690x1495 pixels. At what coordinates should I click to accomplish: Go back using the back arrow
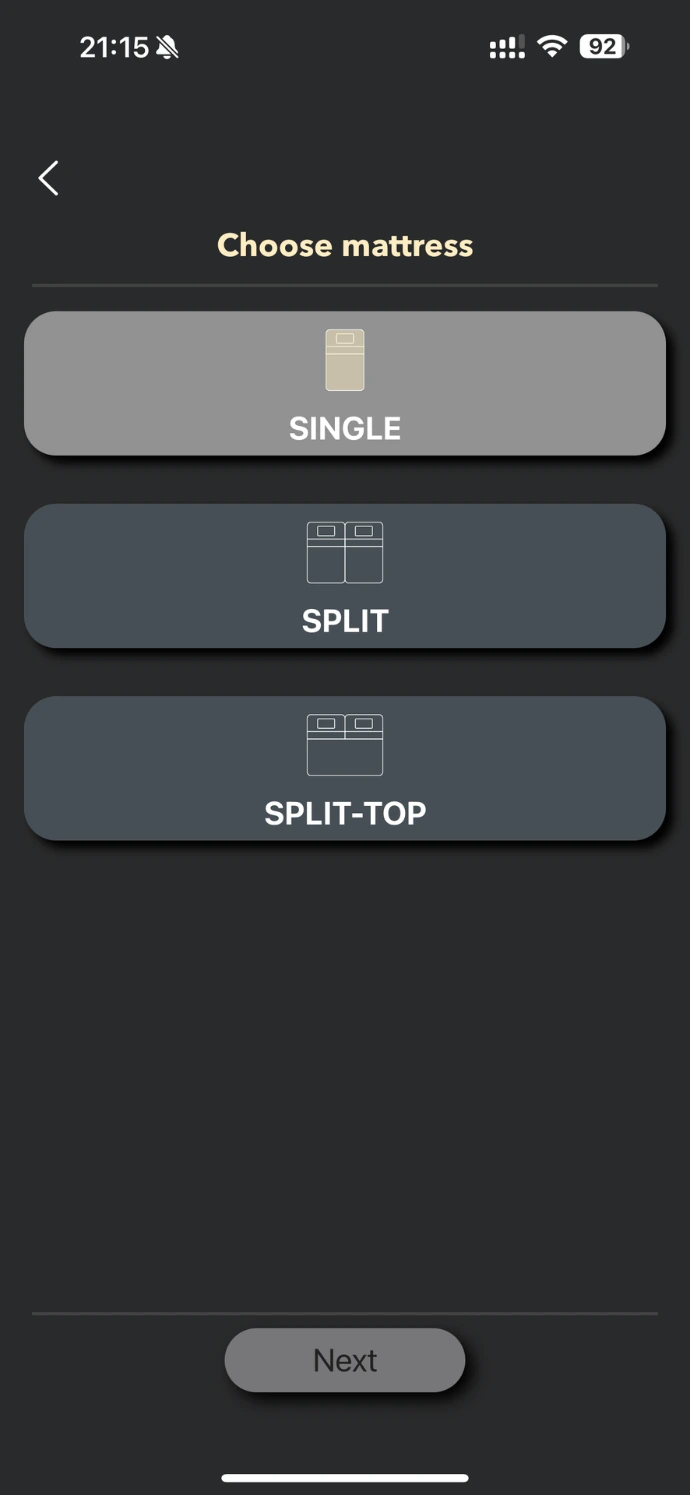tap(48, 178)
